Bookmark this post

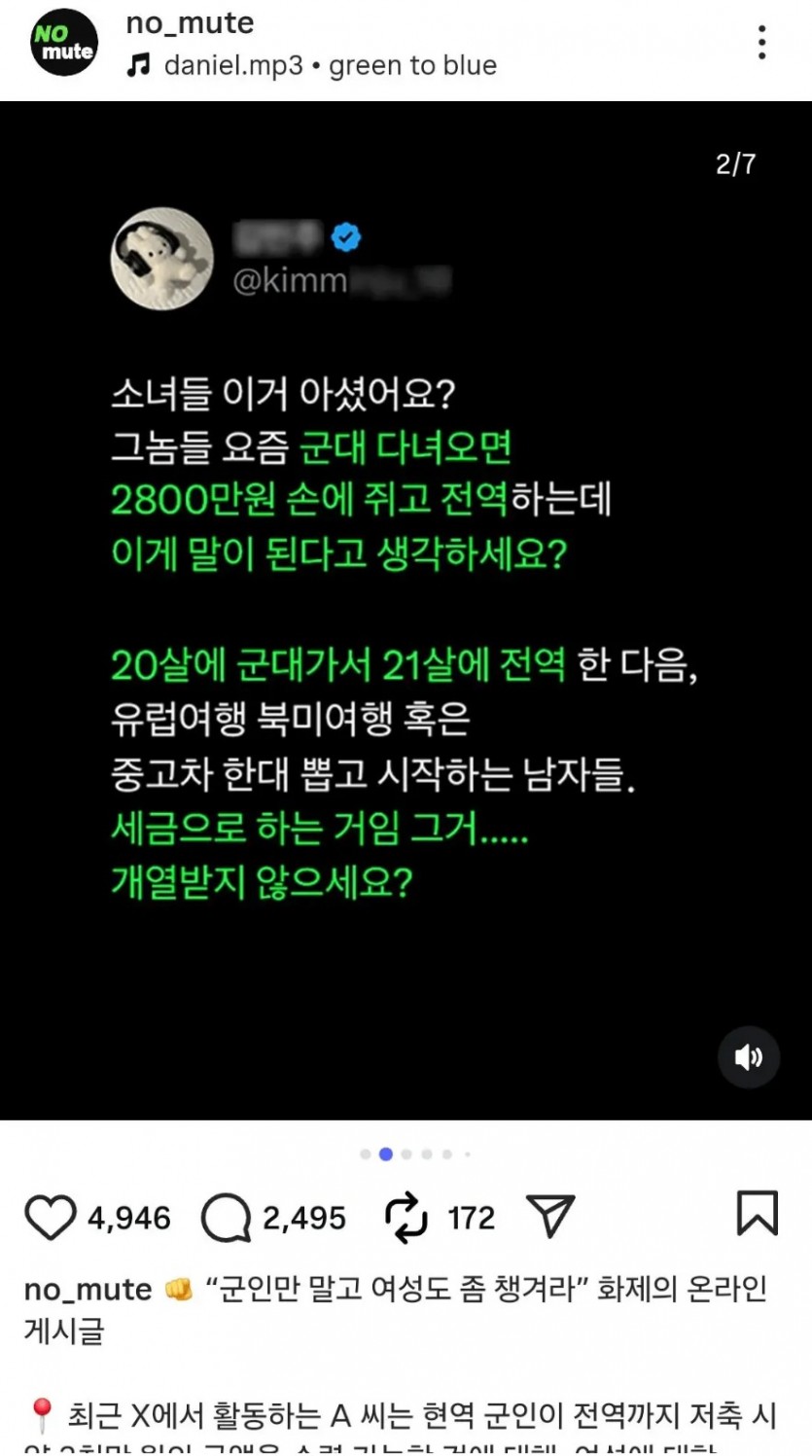(x=758, y=1215)
